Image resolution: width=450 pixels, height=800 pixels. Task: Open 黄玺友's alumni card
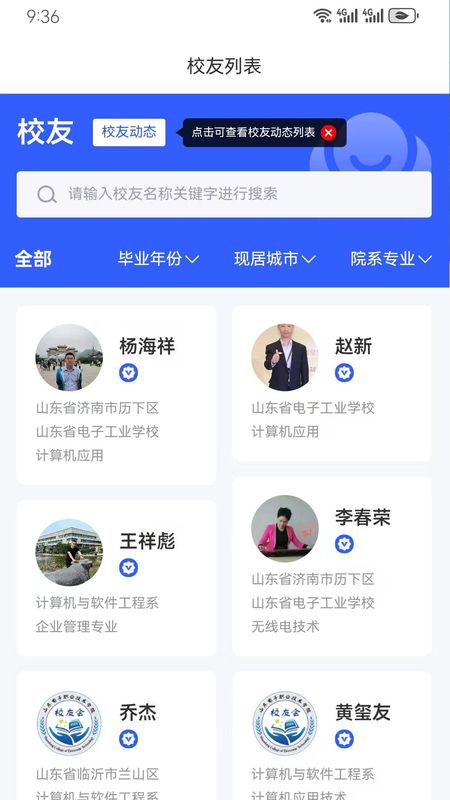(x=332, y=736)
